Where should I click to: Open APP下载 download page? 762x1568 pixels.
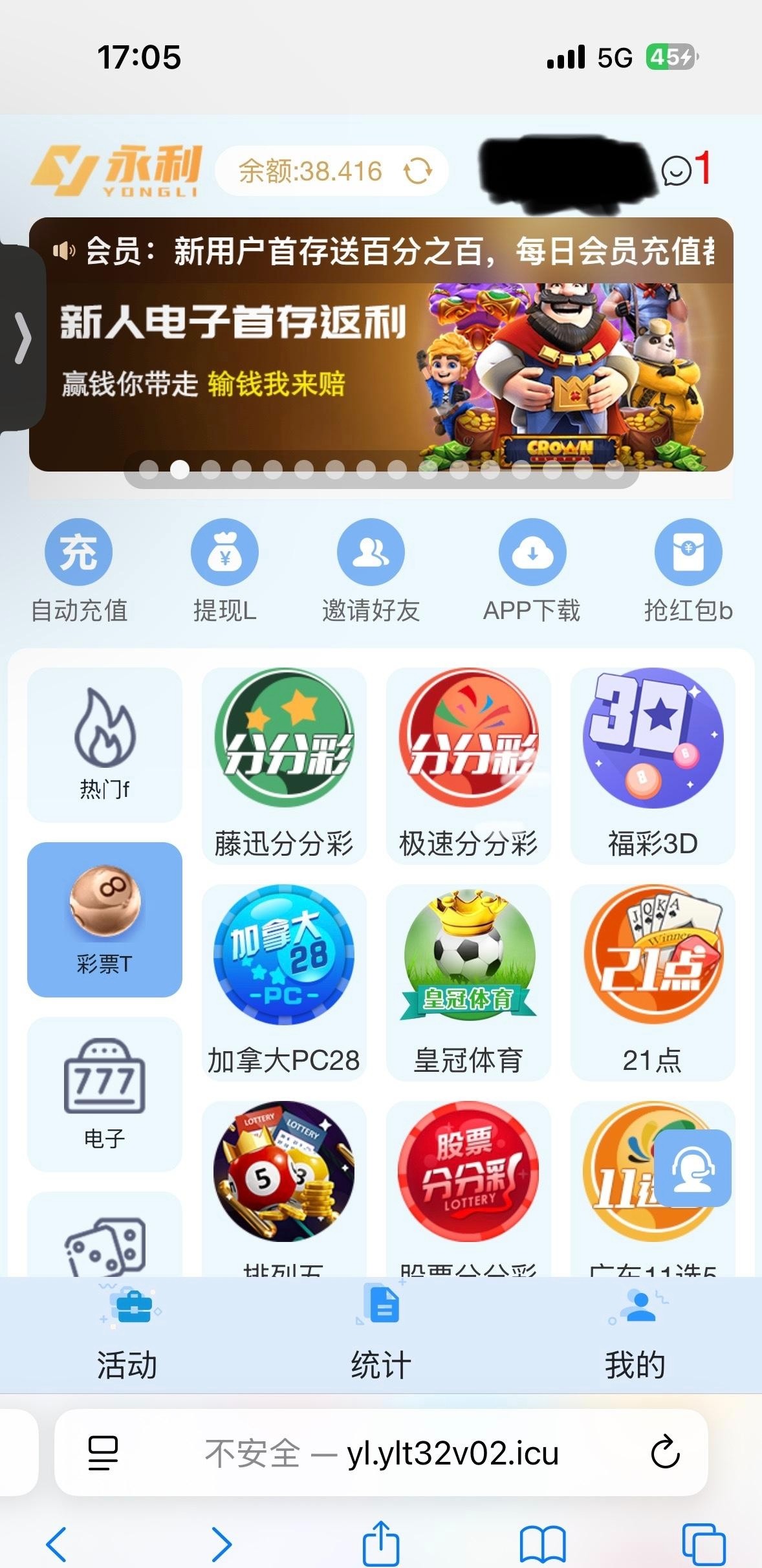pos(532,569)
